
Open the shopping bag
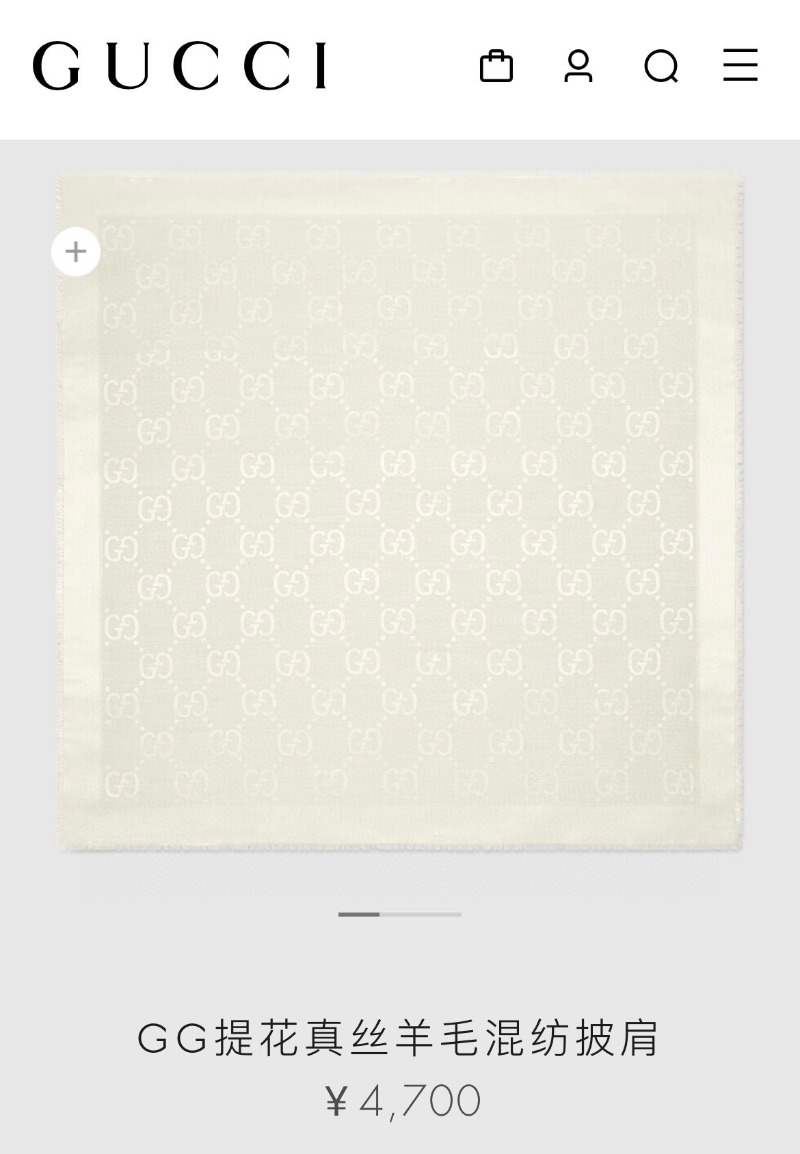496,67
